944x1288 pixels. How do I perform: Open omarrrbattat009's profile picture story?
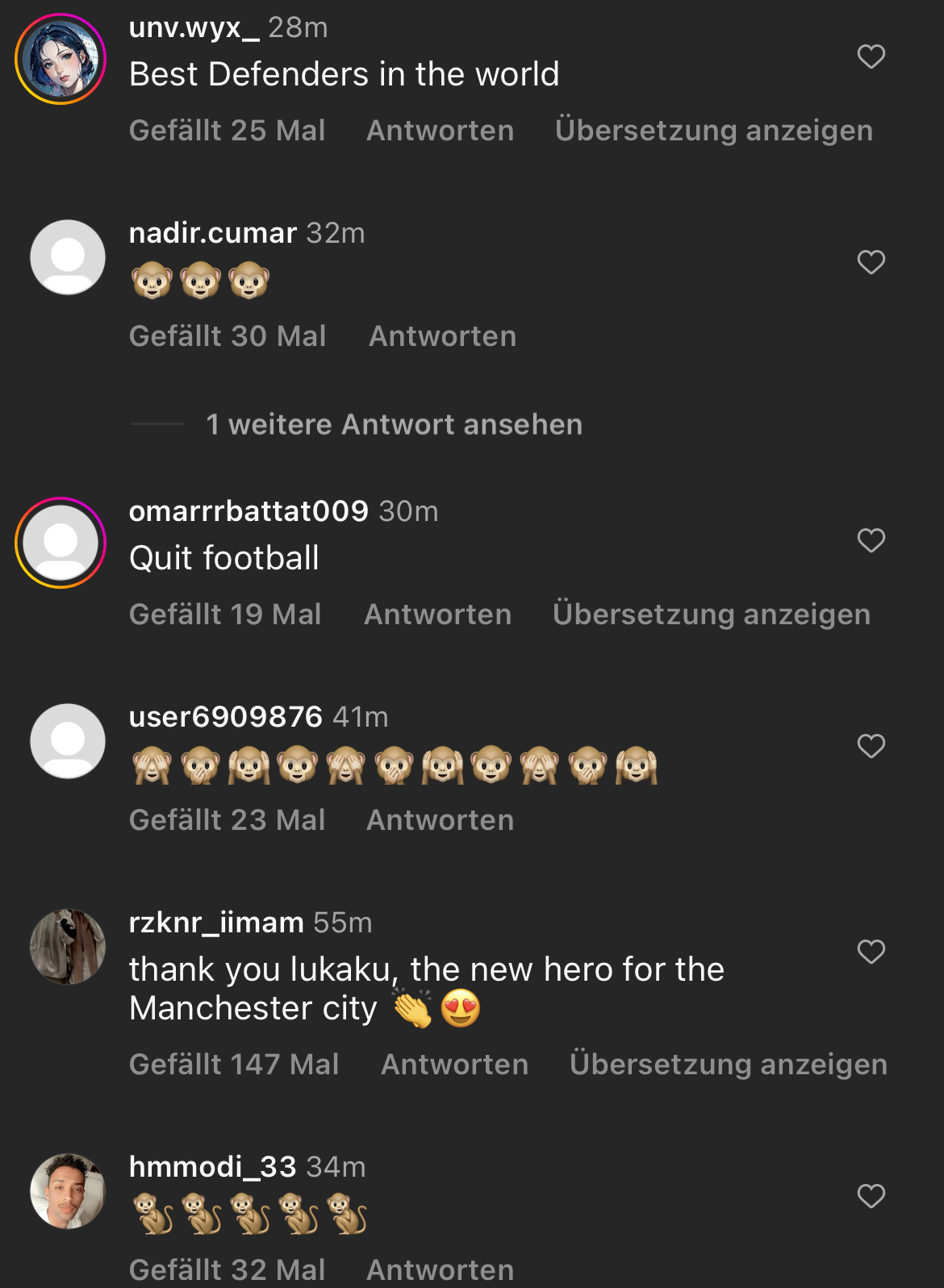click(x=61, y=543)
